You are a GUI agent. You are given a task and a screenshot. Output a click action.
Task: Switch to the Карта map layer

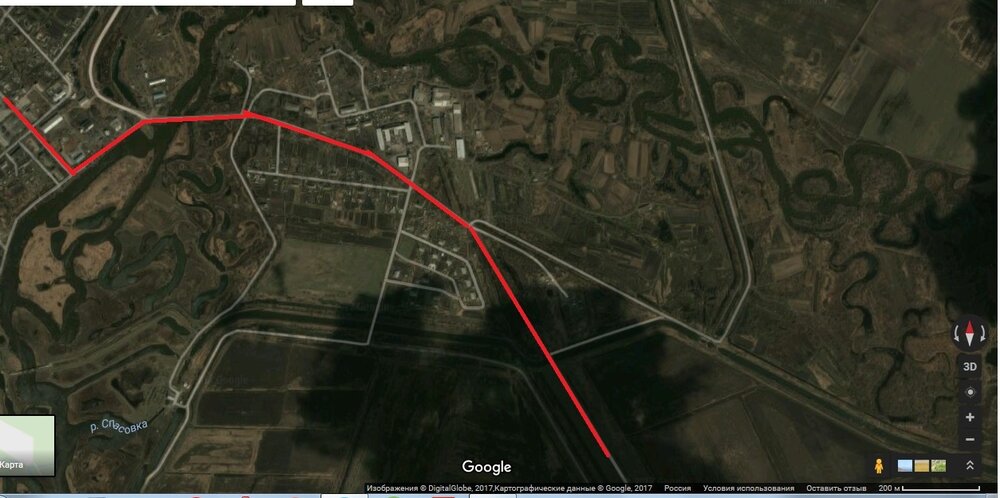click(x=26, y=445)
